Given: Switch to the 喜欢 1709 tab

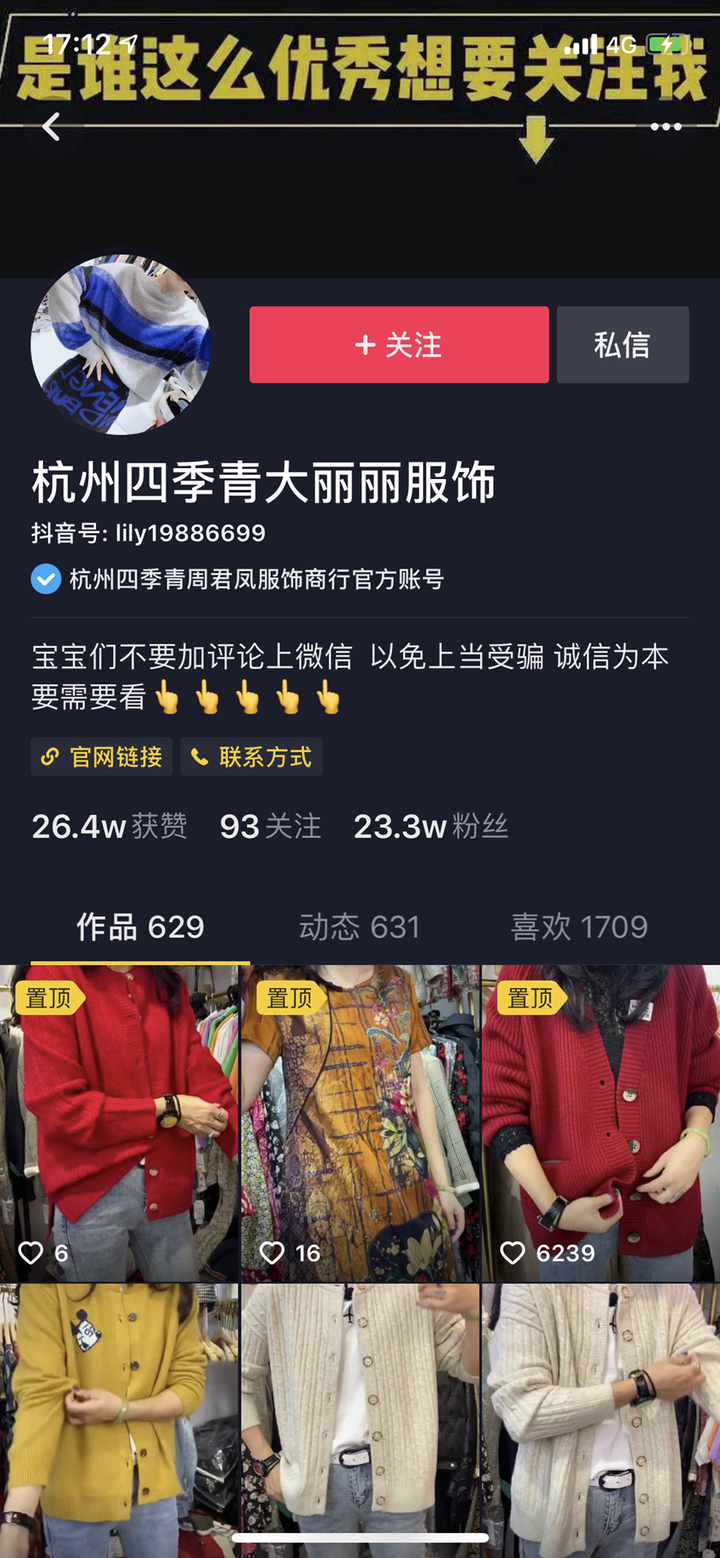Looking at the screenshot, I should [x=579, y=927].
